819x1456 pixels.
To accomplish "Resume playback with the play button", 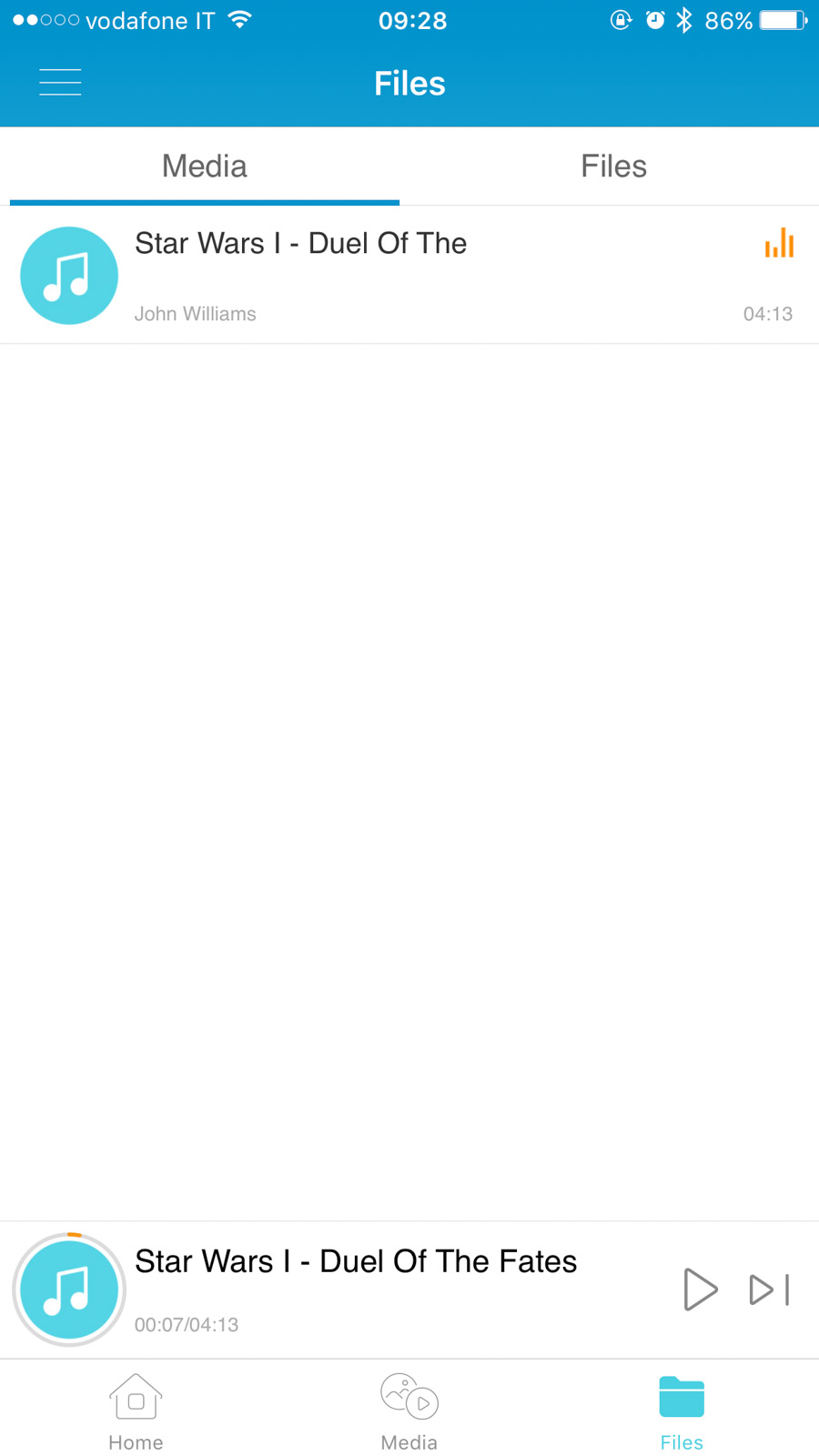I will pyautogui.click(x=700, y=1289).
